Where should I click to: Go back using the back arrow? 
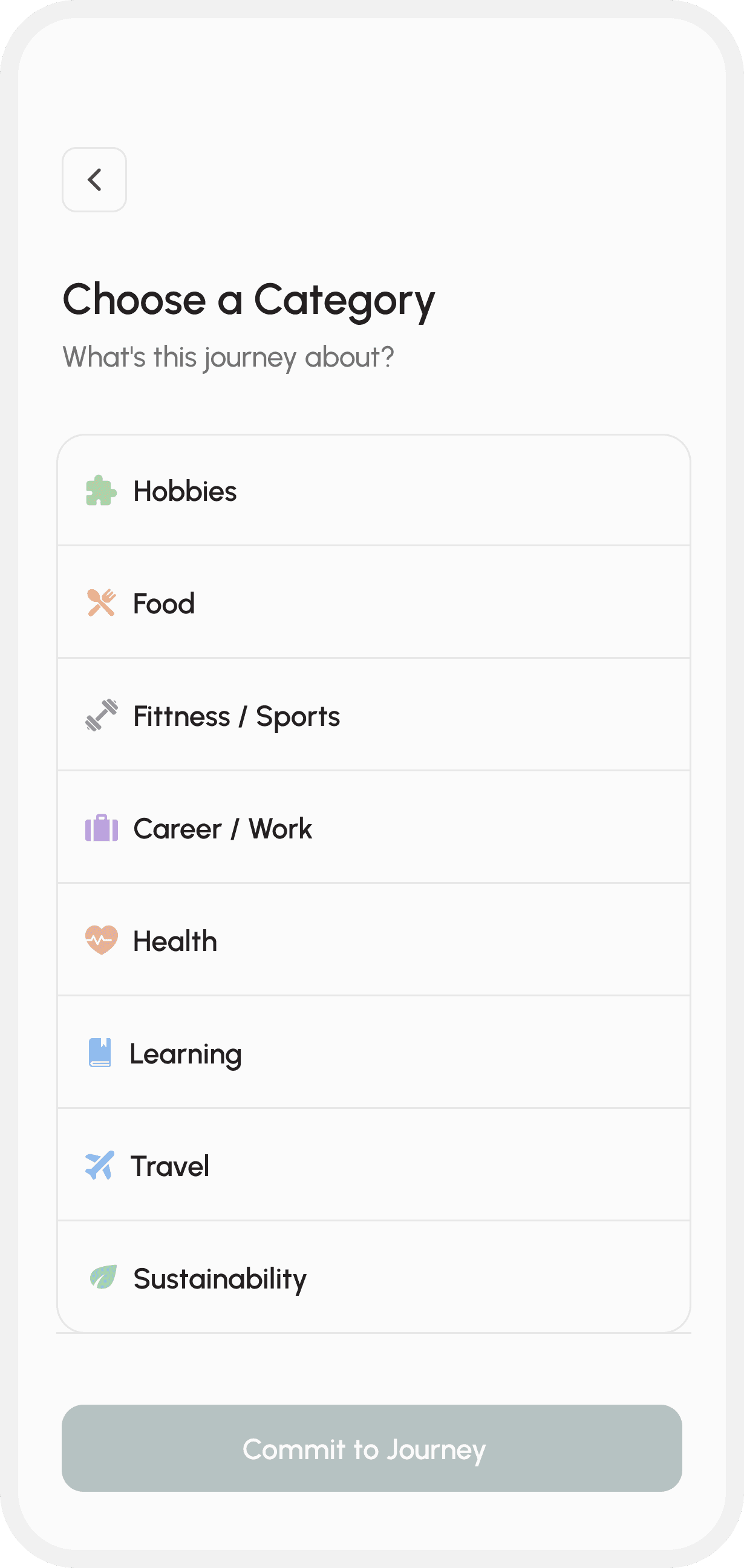[x=94, y=180]
